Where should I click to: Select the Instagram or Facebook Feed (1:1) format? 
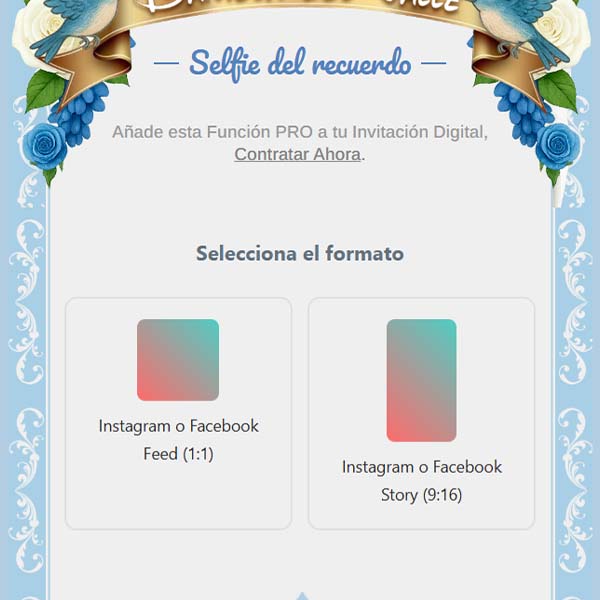pos(178,412)
